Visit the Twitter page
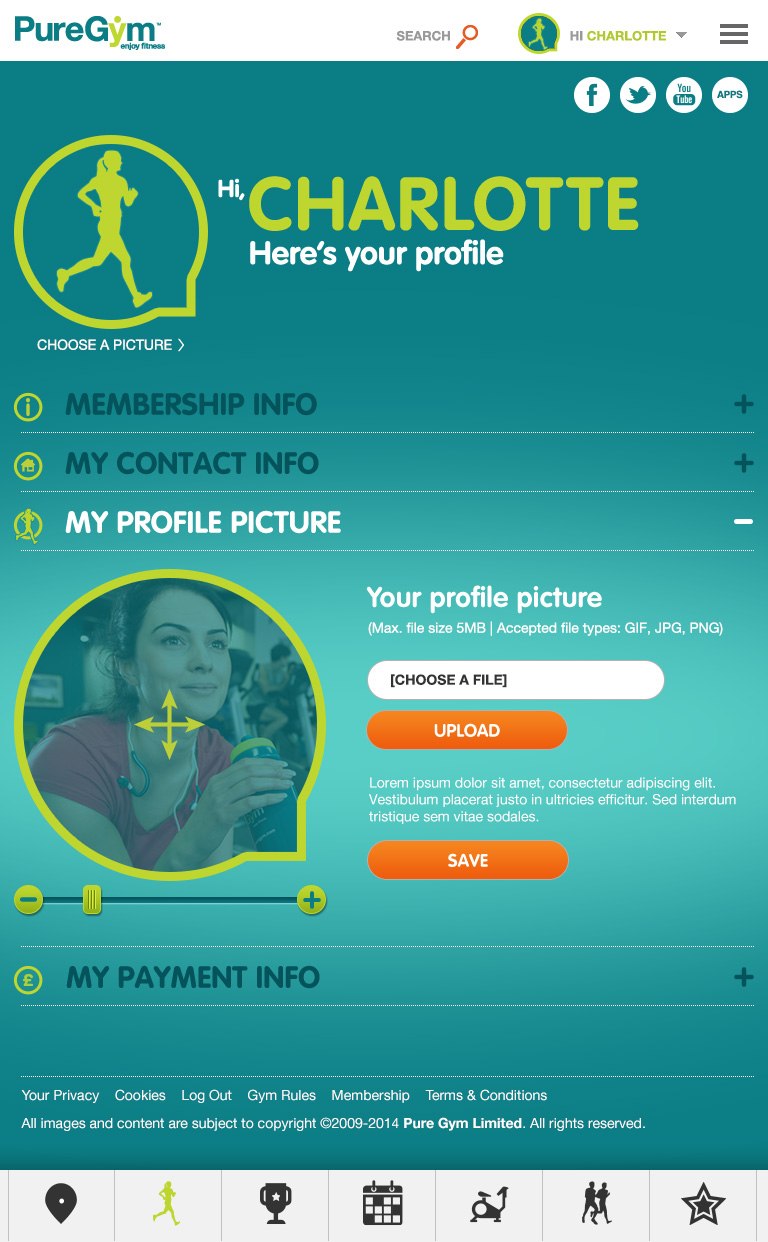The image size is (768, 1242). pos(638,95)
